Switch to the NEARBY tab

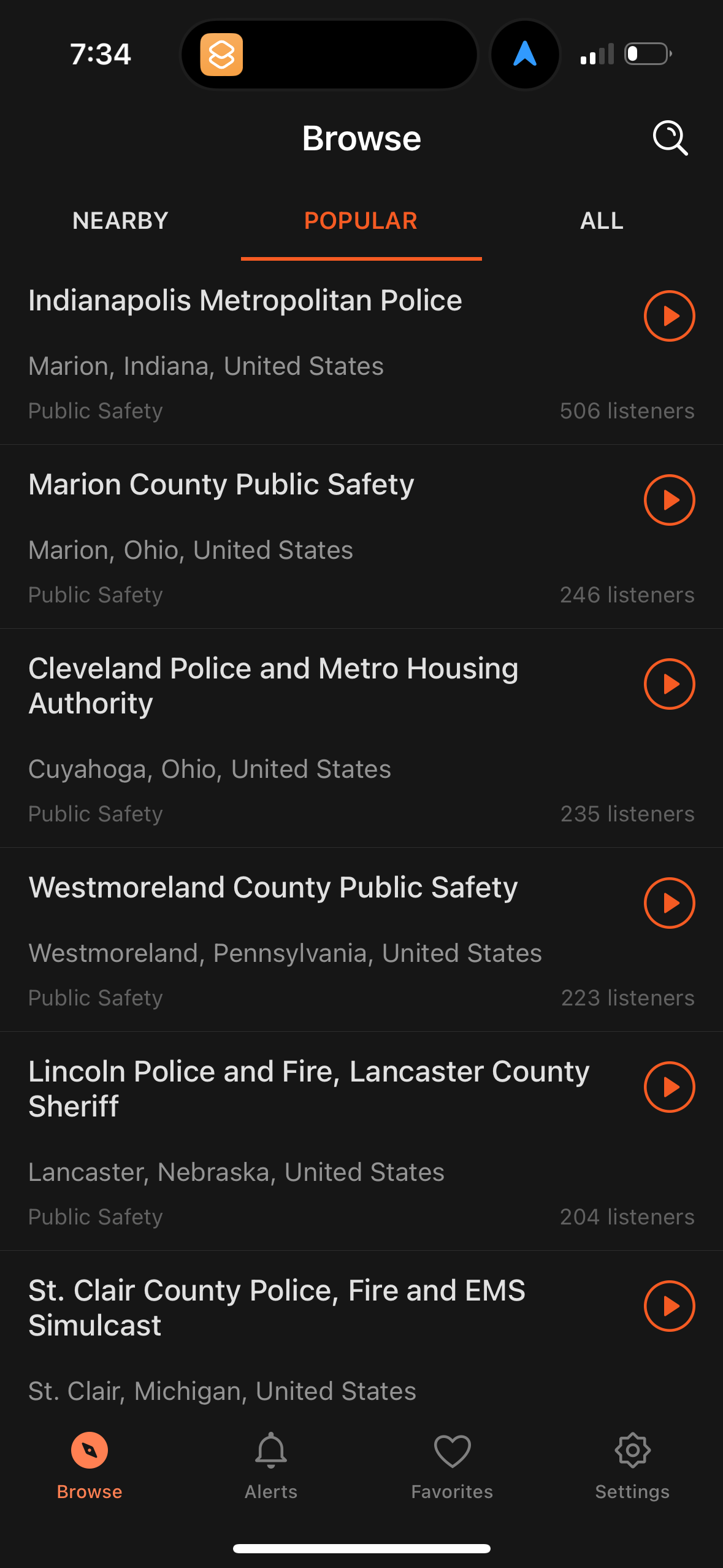pyautogui.click(x=120, y=220)
